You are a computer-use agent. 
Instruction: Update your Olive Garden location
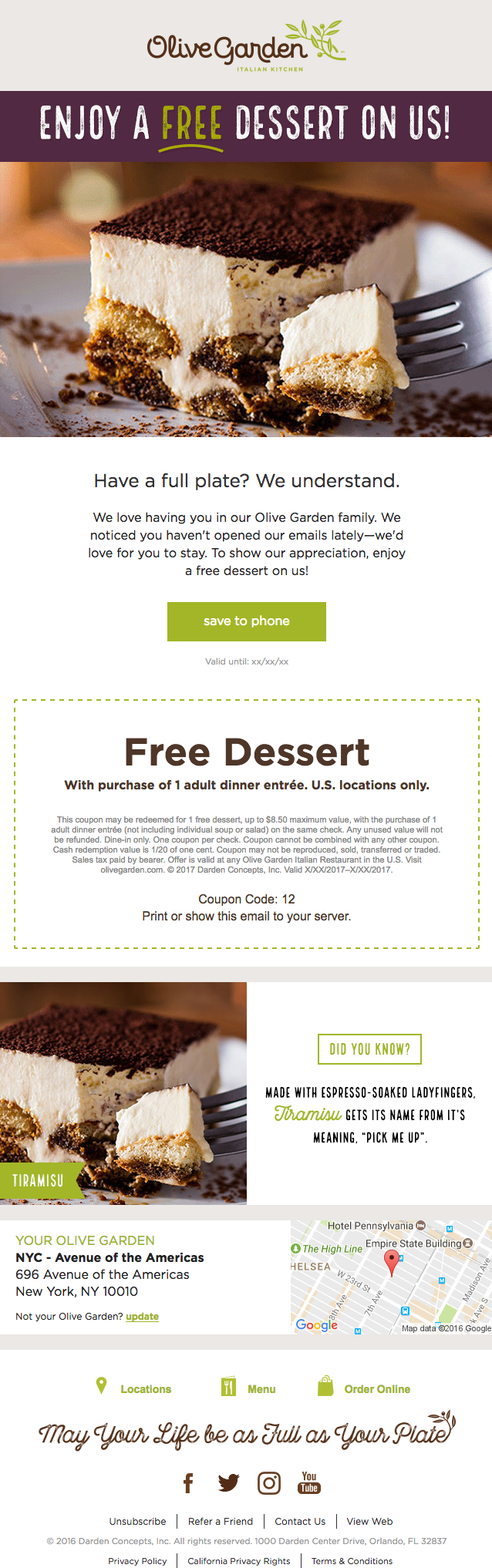click(x=142, y=1317)
